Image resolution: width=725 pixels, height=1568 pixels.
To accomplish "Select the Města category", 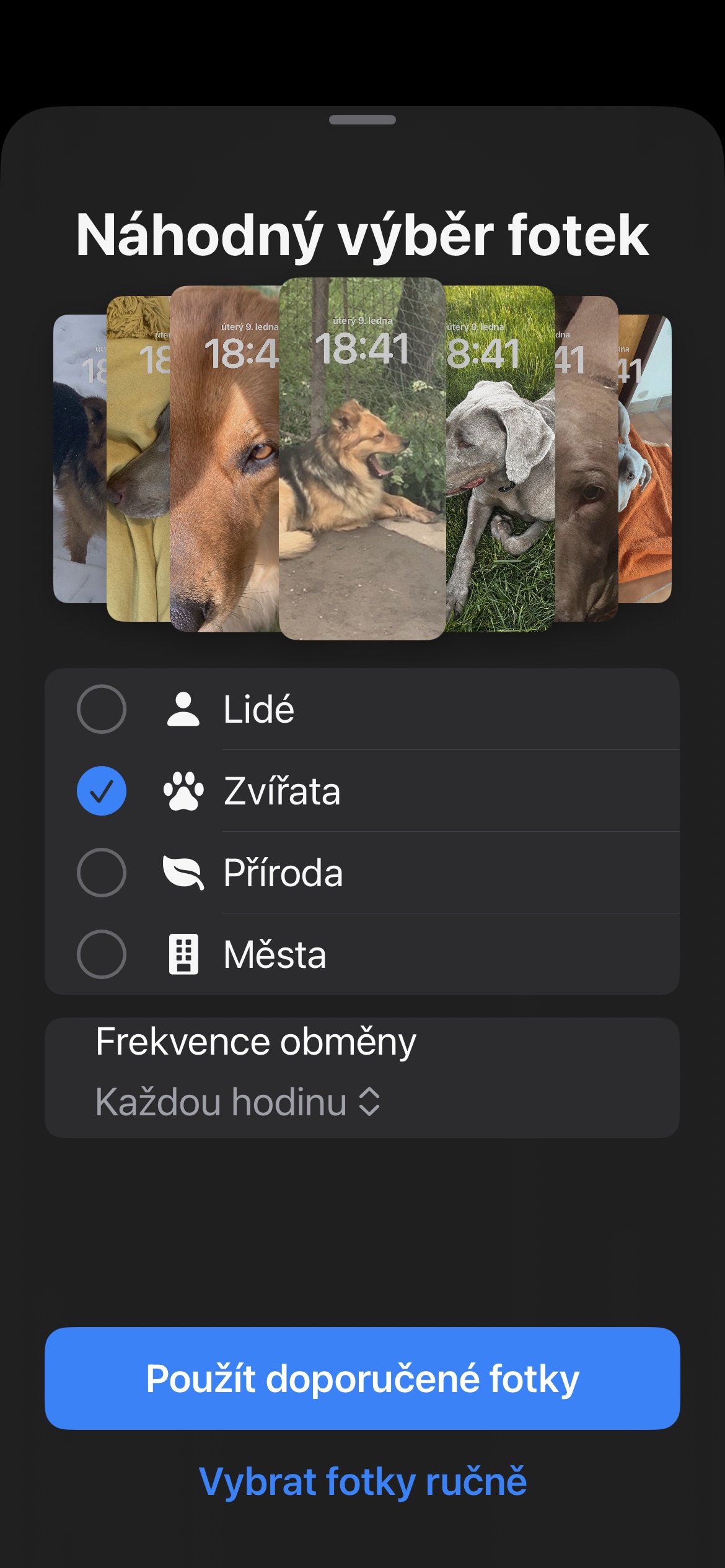I will (x=102, y=954).
